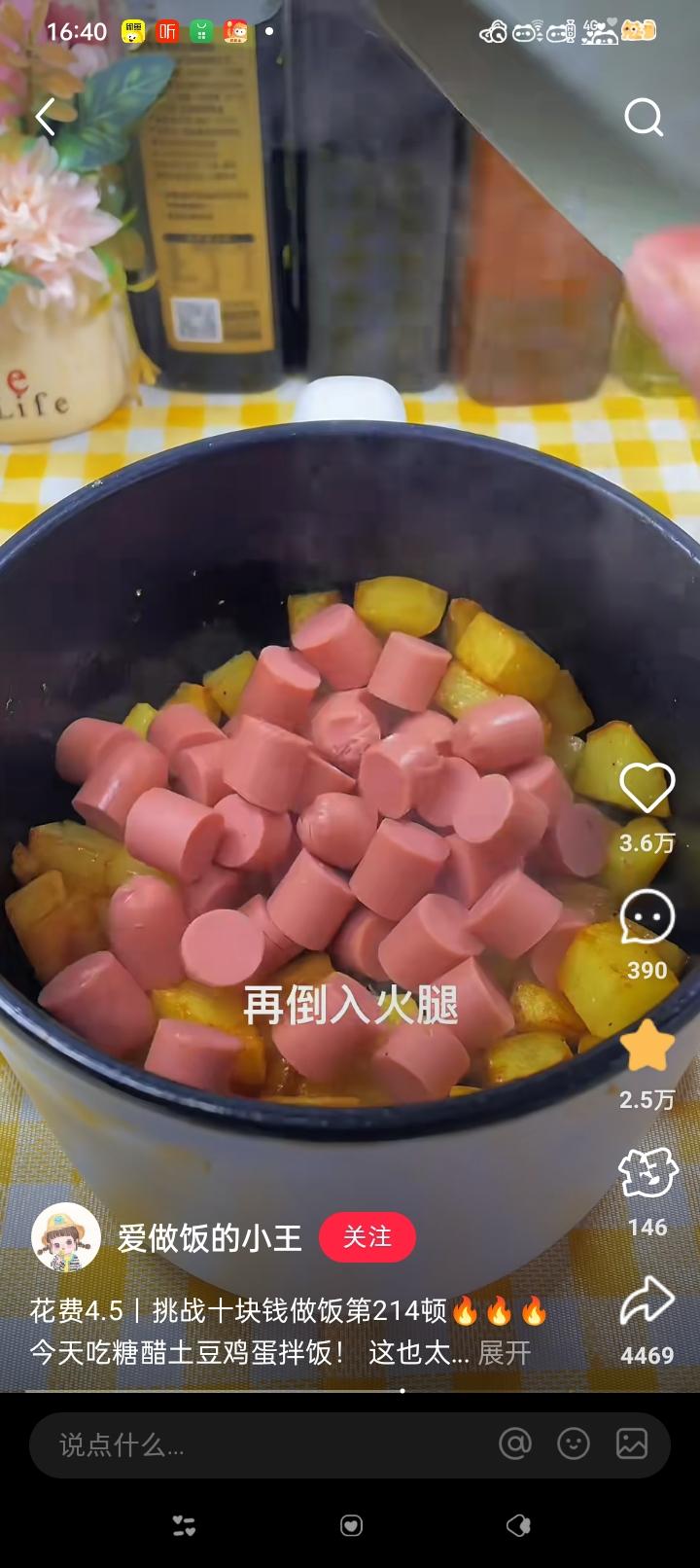700x1568 pixels.
Task: Open the uploader name 爱做饭的小王
Action: point(210,1237)
